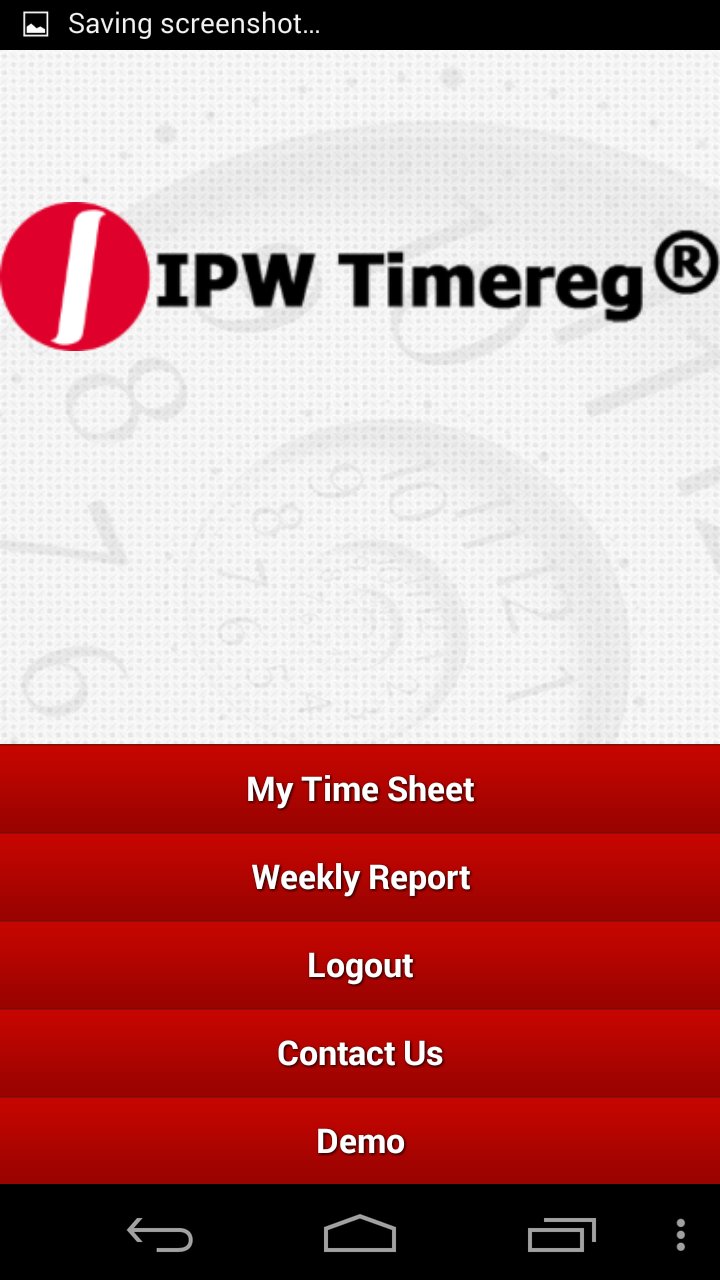Select the Weekly Report menu entry

[360, 876]
